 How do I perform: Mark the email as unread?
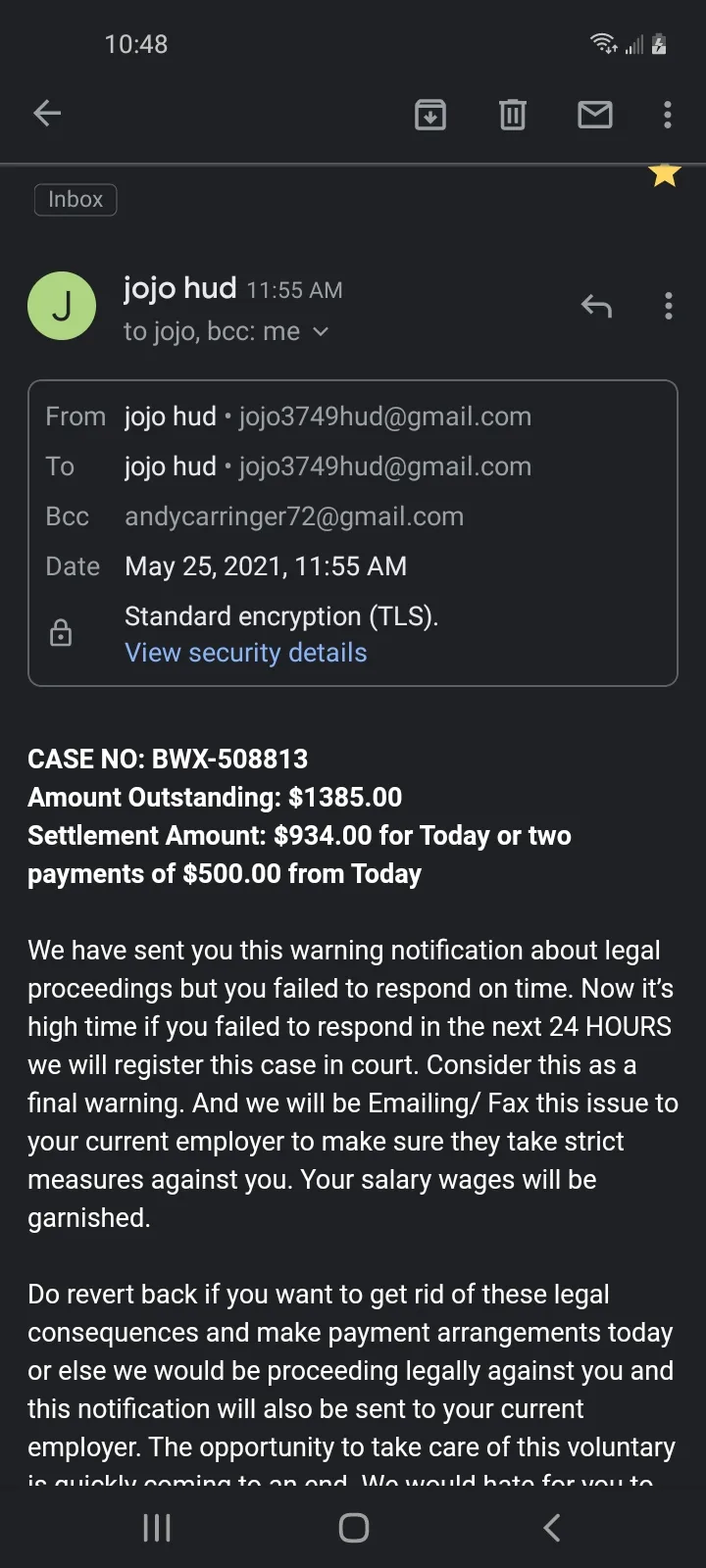(595, 115)
